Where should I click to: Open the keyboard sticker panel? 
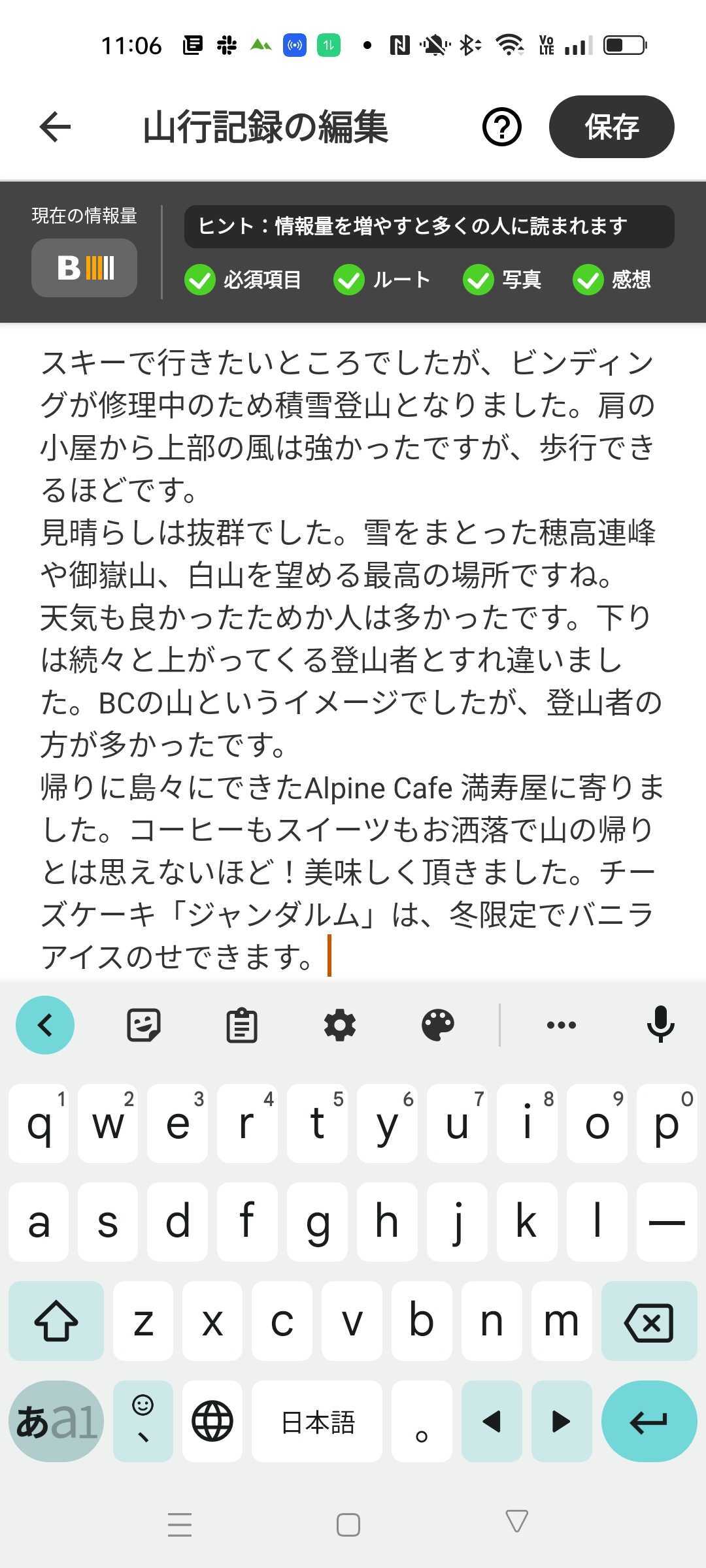pyautogui.click(x=143, y=1024)
